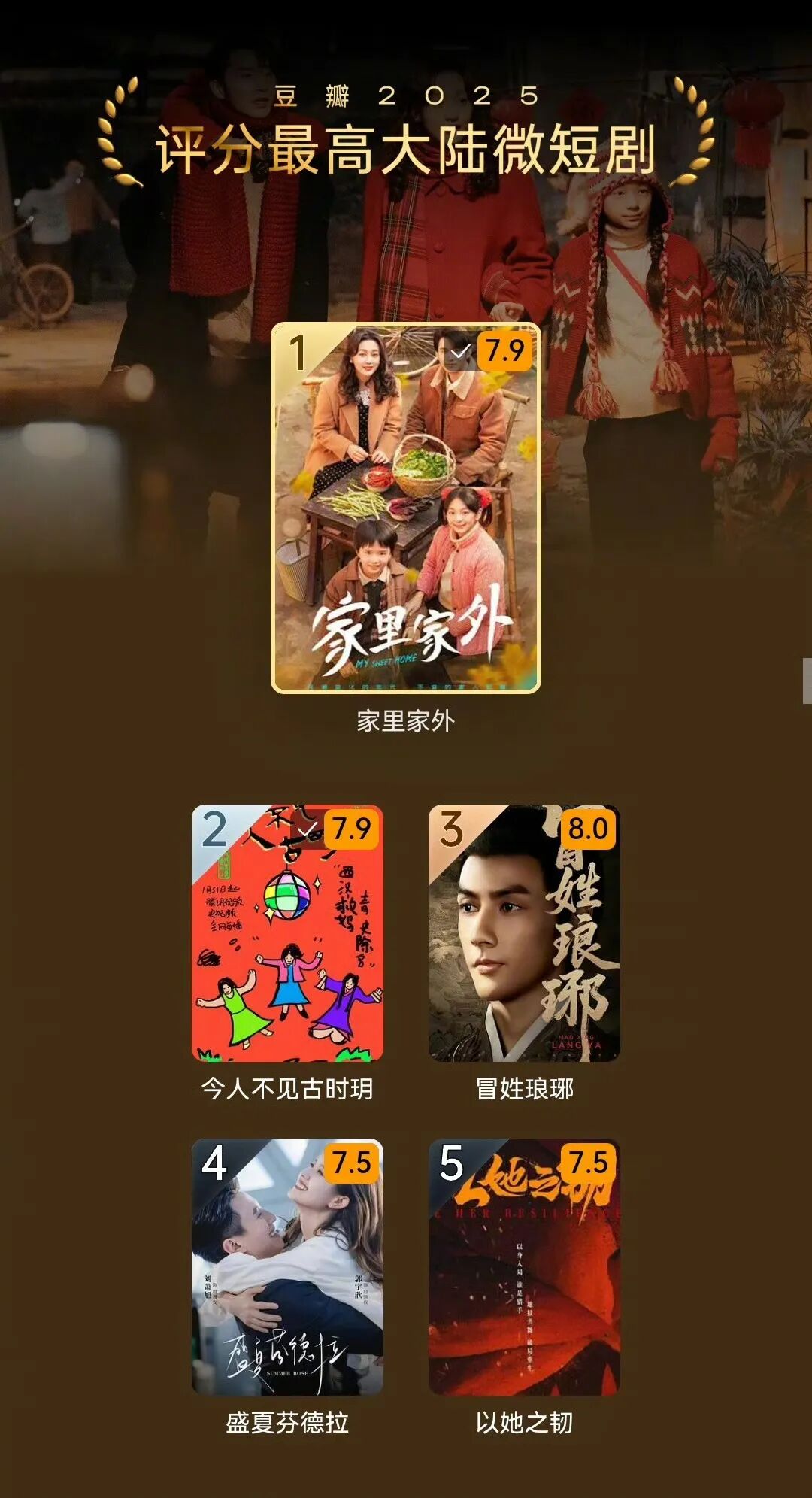Image resolution: width=812 pixels, height=1498 pixels.
Task: Open the 今人不见古时玥 drama card
Action: pyautogui.click(x=287, y=933)
